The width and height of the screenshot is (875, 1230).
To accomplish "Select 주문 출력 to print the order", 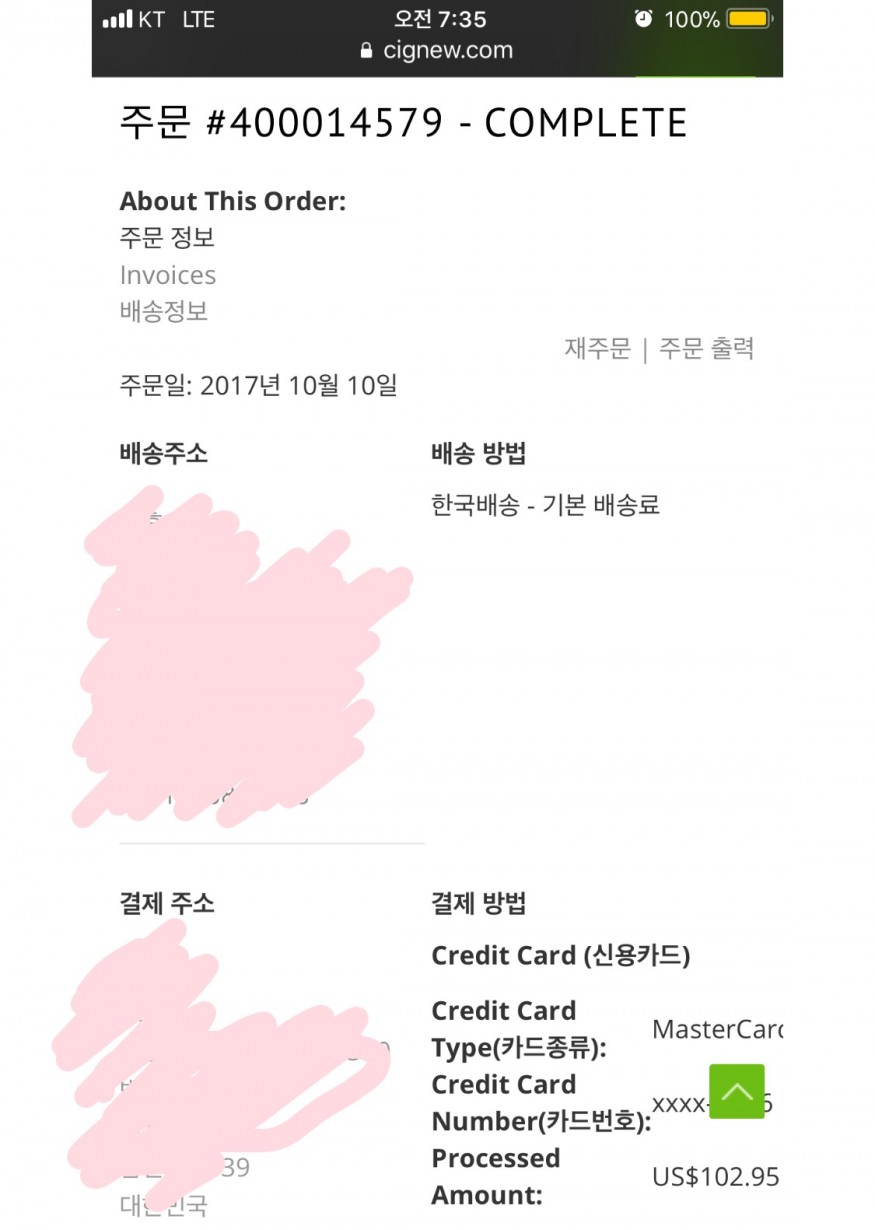I will click(706, 349).
